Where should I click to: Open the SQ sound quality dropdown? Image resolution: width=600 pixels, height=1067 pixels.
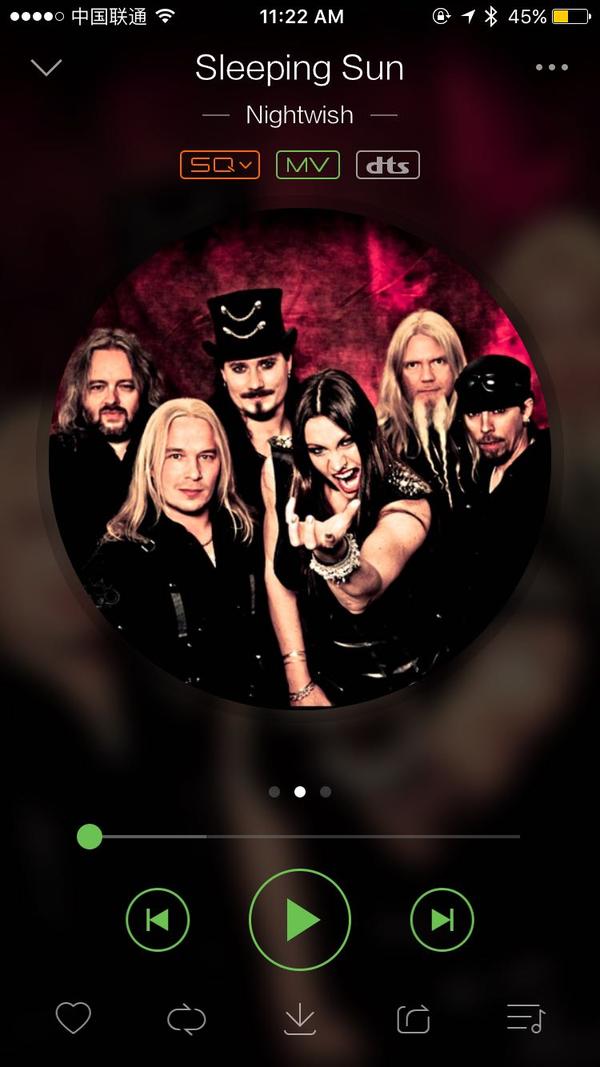220,165
